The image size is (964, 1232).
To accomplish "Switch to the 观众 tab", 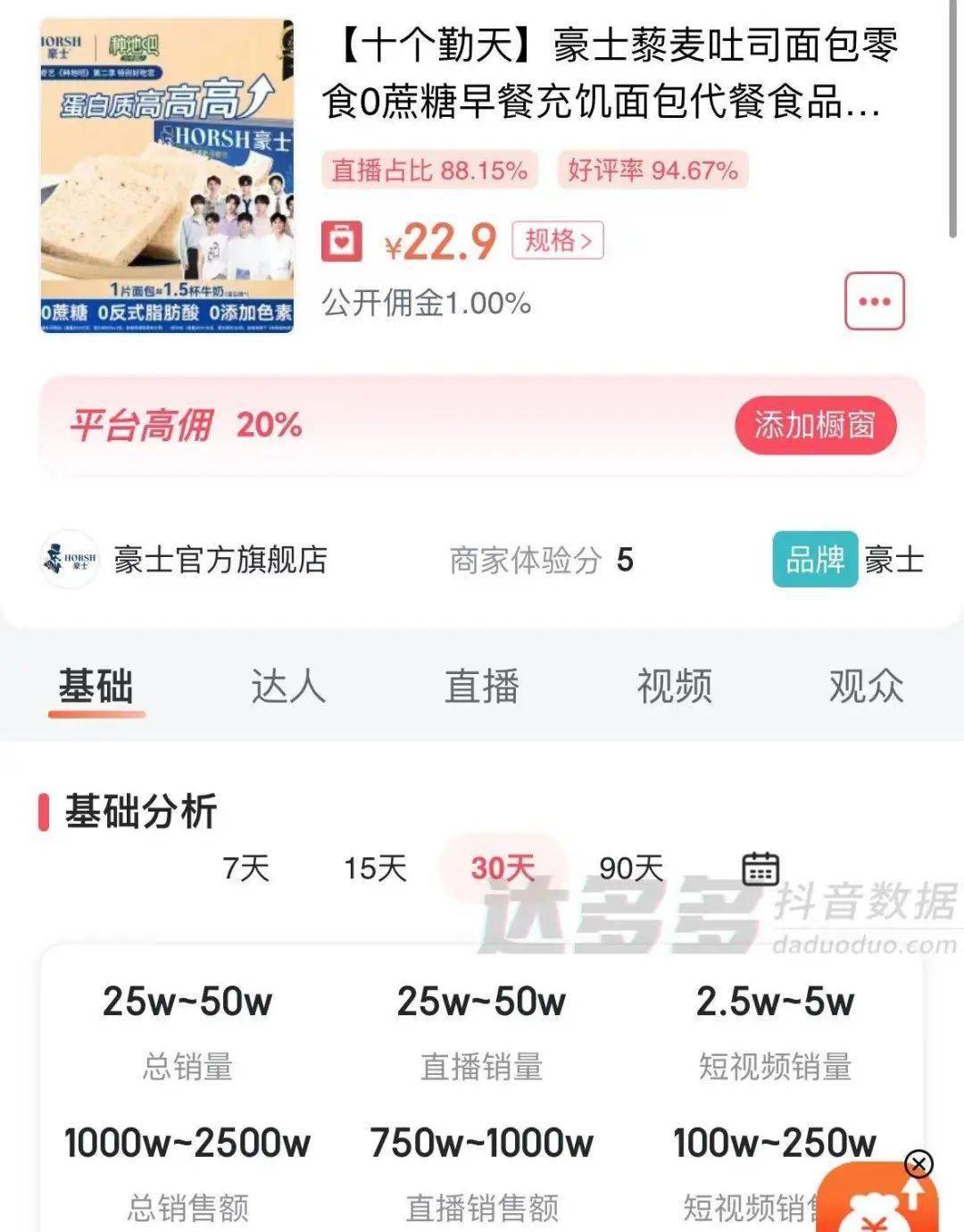I will 866,687.
